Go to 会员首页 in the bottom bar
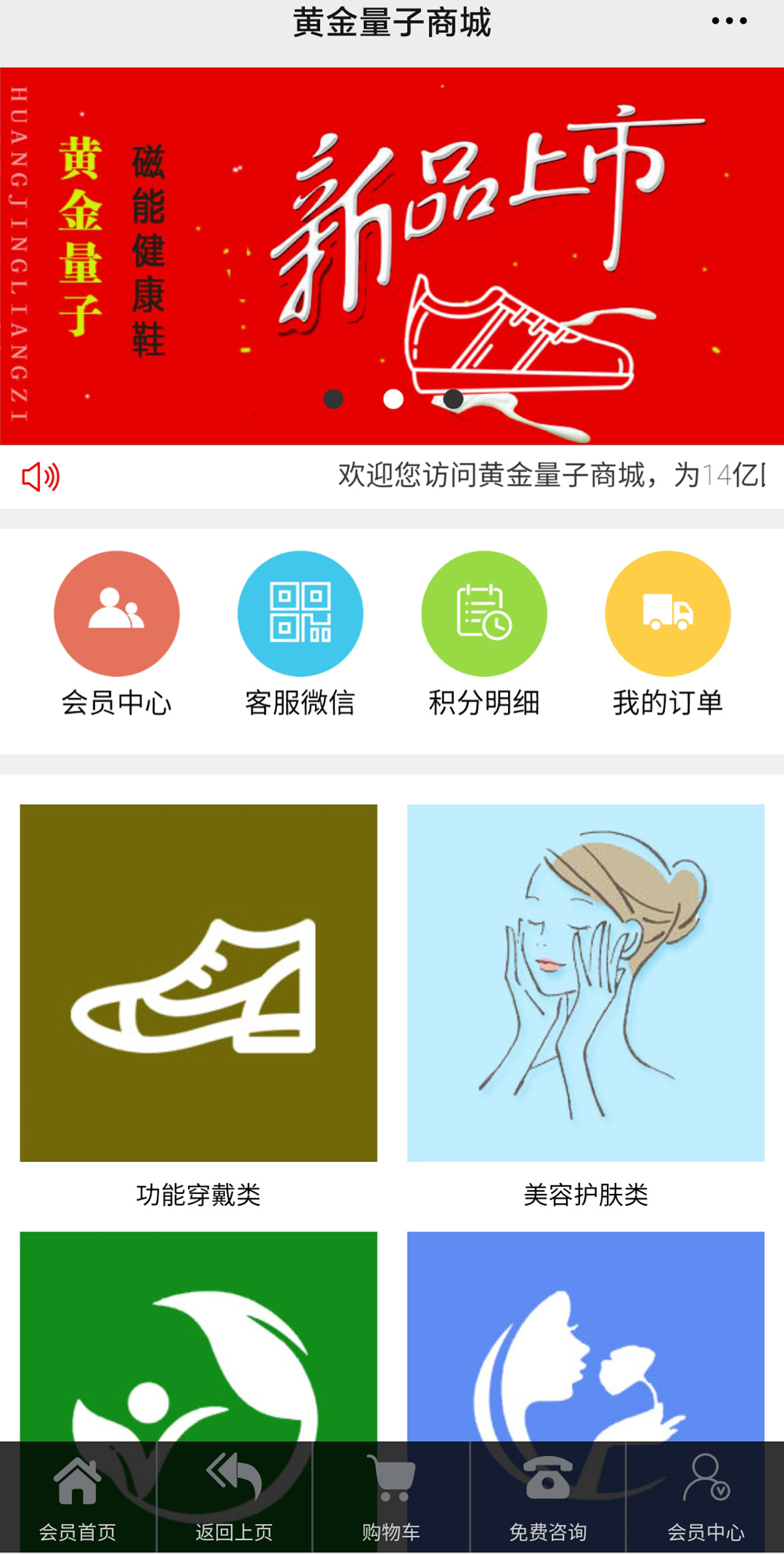 [78, 1498]
